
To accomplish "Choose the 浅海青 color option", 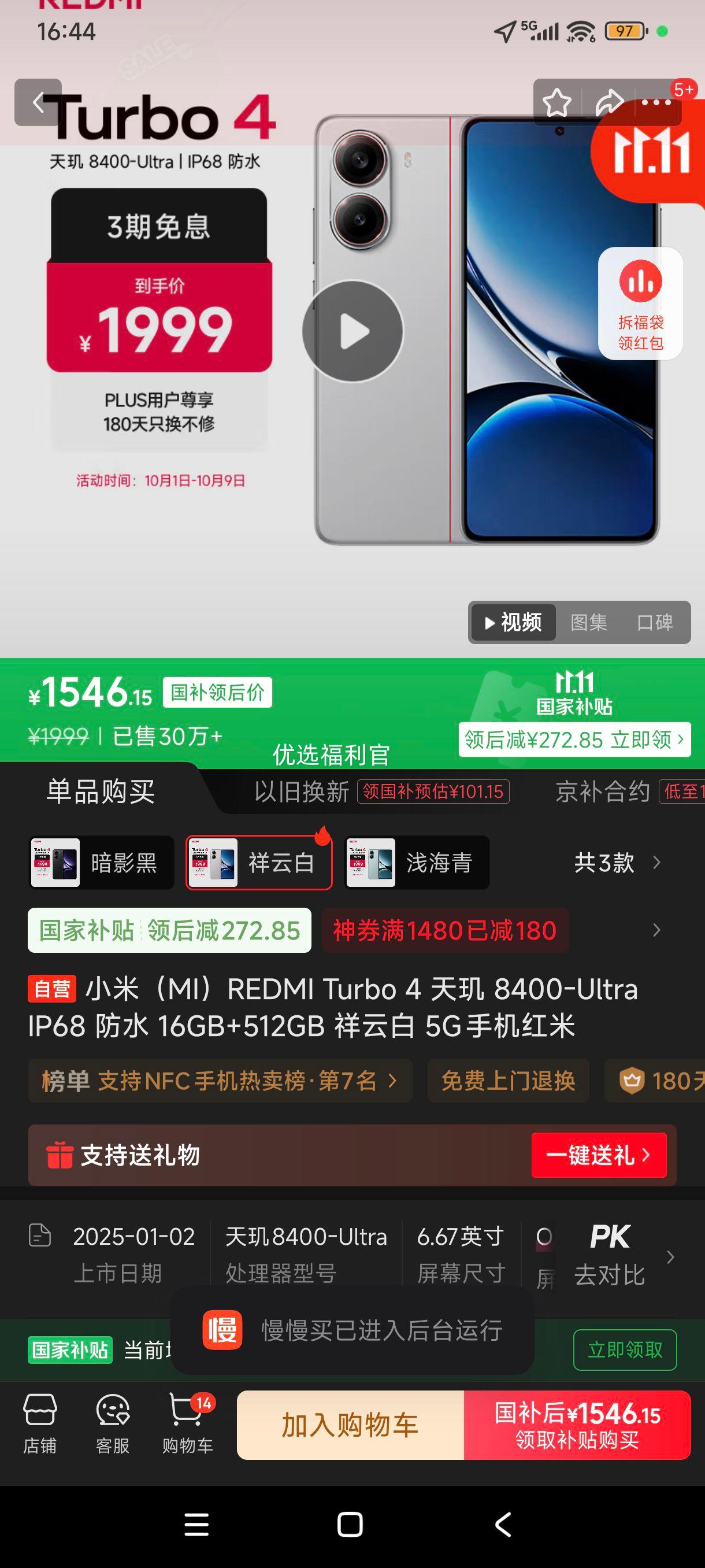I will (x=417, y=863).
